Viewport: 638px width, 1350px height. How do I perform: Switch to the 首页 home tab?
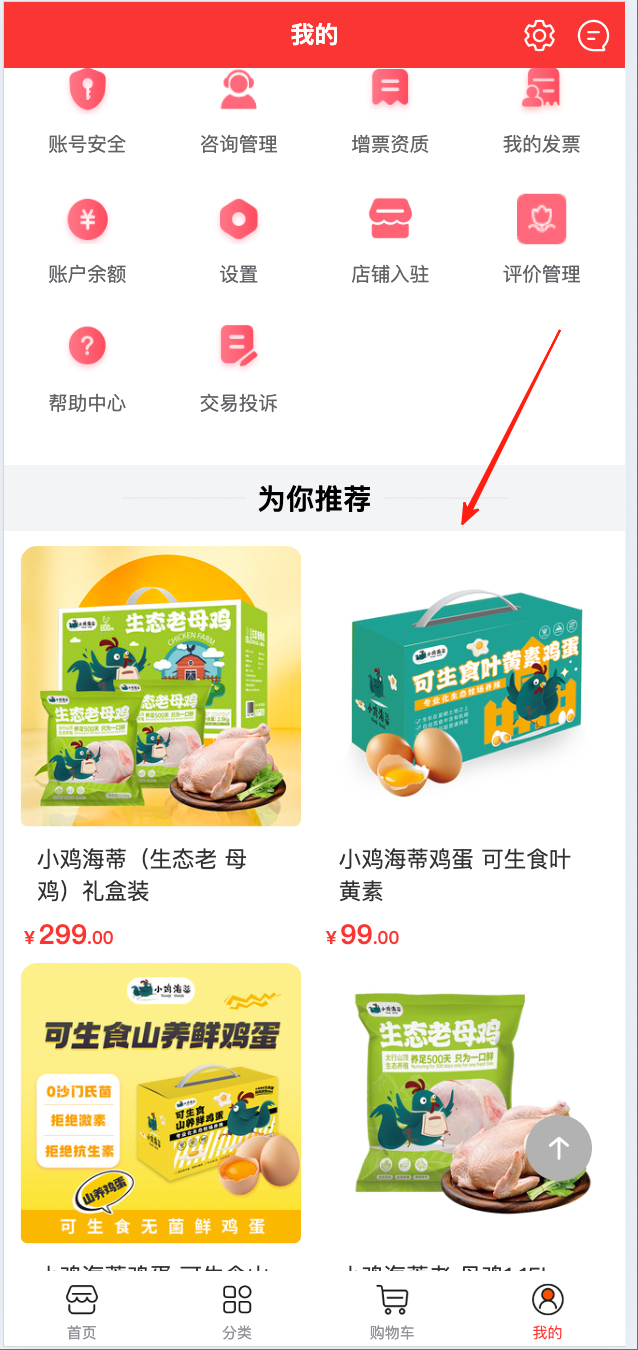(82, 1310)
